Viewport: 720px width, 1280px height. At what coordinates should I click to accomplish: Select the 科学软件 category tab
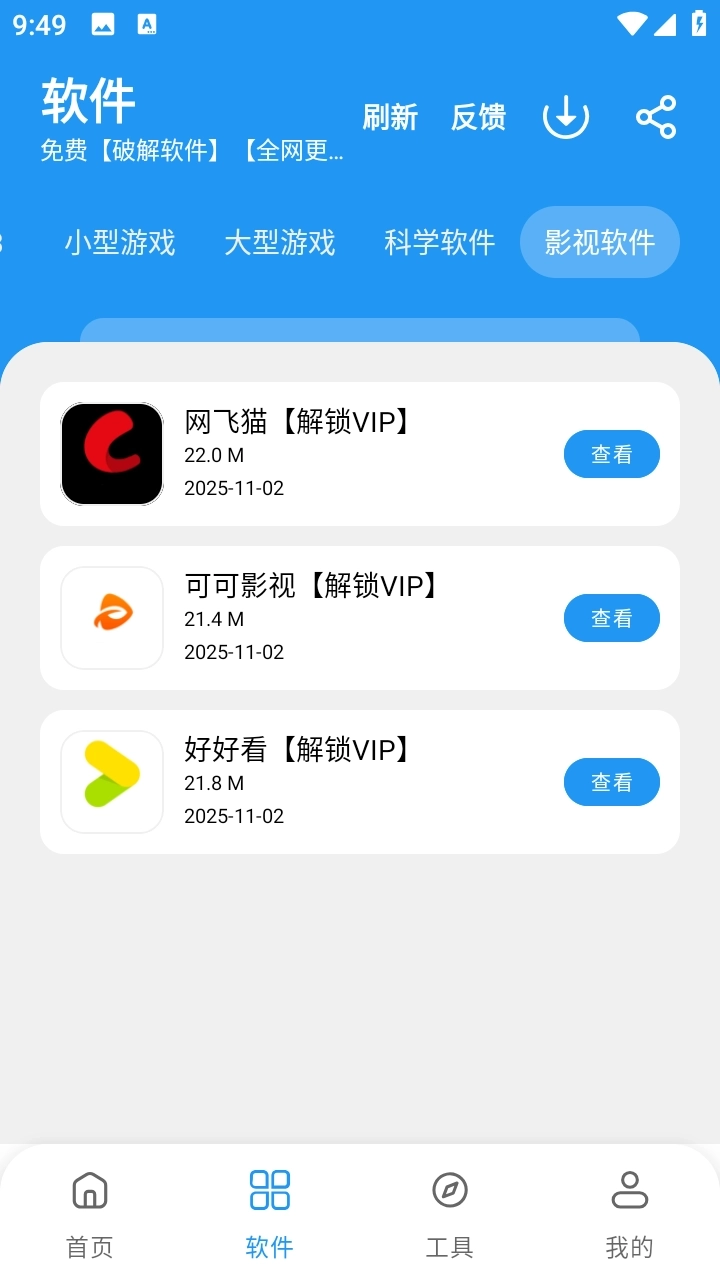(440, 242)
